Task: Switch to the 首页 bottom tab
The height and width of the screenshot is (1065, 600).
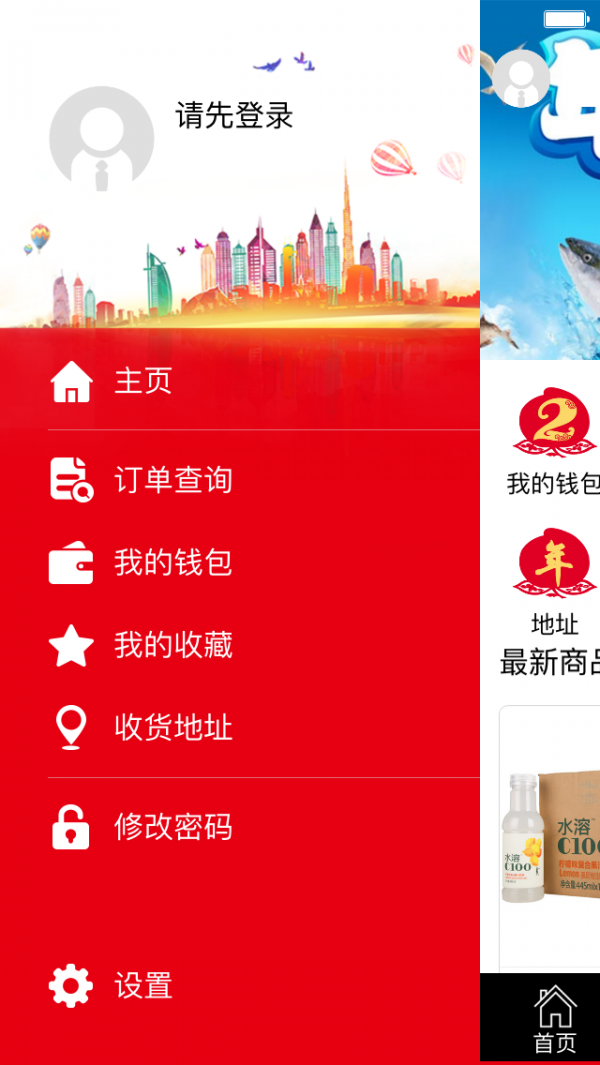Action: pyautogui.click(x=555, y=1018)
